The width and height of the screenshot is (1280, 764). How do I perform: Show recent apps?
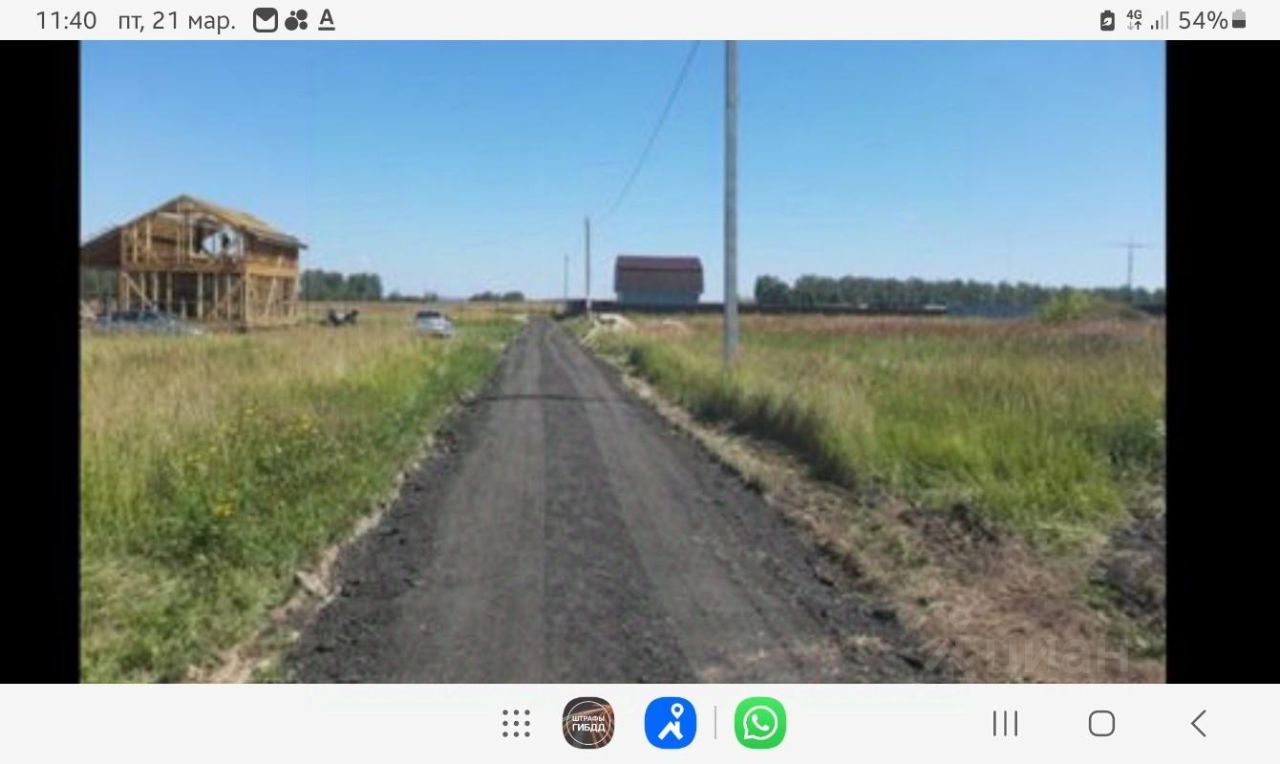(1005, 723)
